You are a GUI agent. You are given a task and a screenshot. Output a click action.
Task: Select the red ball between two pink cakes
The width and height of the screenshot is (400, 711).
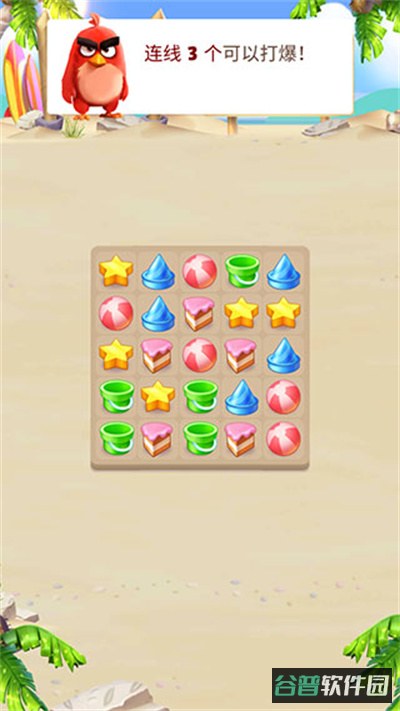pos(200,355)
